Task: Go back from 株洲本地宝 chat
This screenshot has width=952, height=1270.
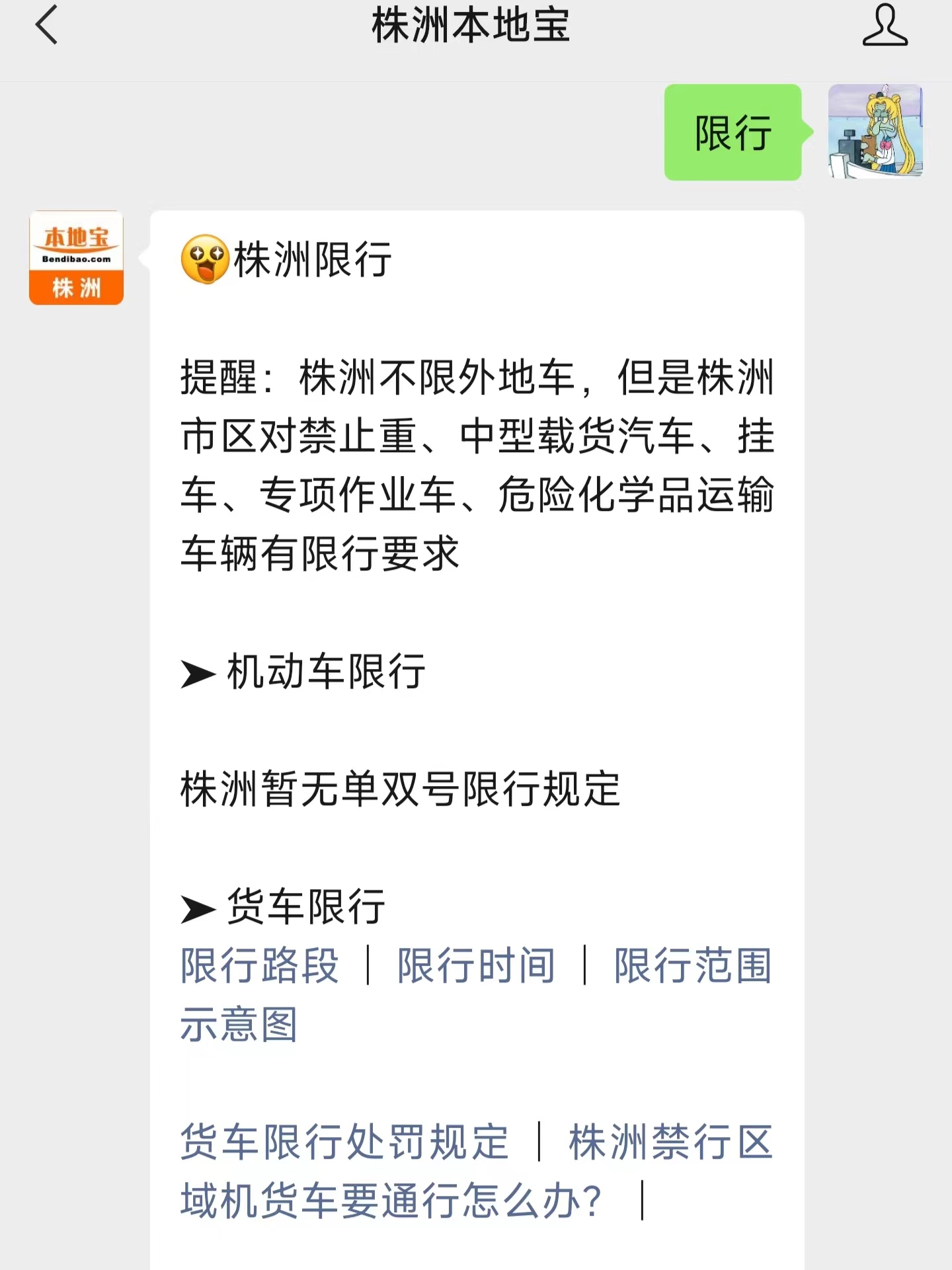Action: [x=46, y=25]
